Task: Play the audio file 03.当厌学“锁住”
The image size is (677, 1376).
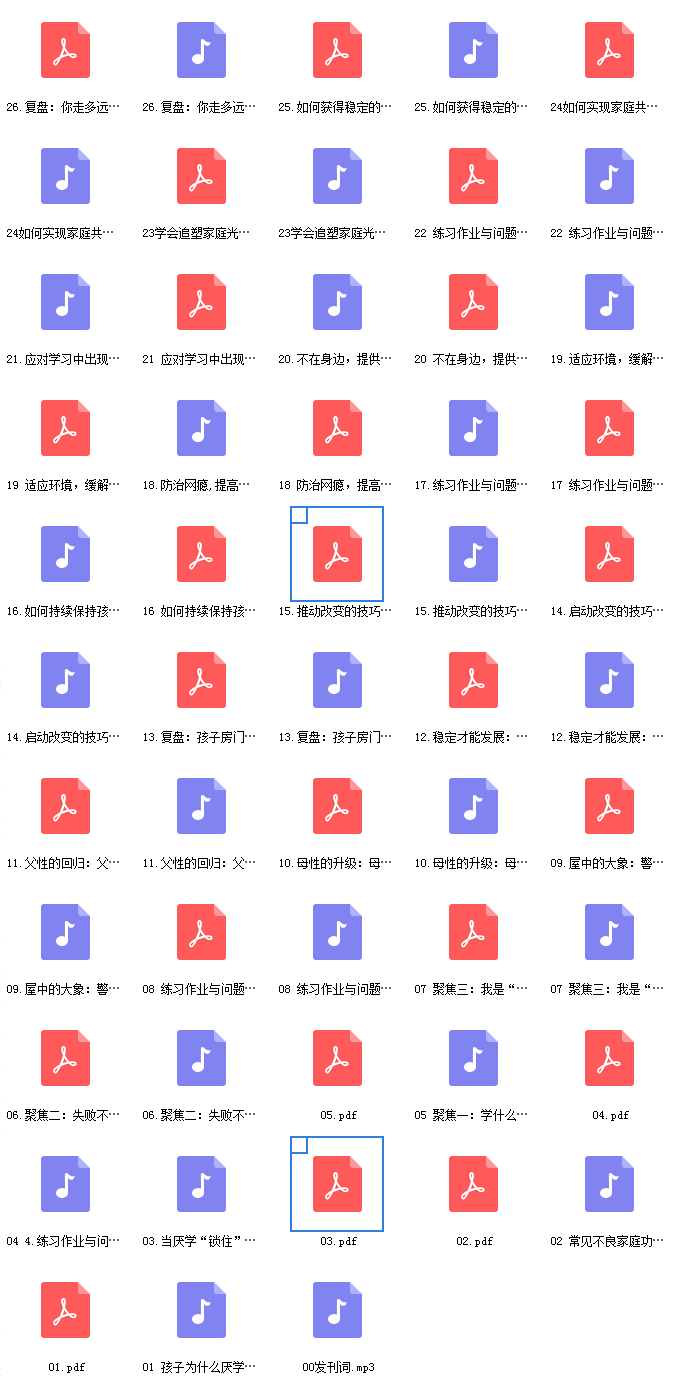Action: pyautogui.click(x=201, y=1184)
